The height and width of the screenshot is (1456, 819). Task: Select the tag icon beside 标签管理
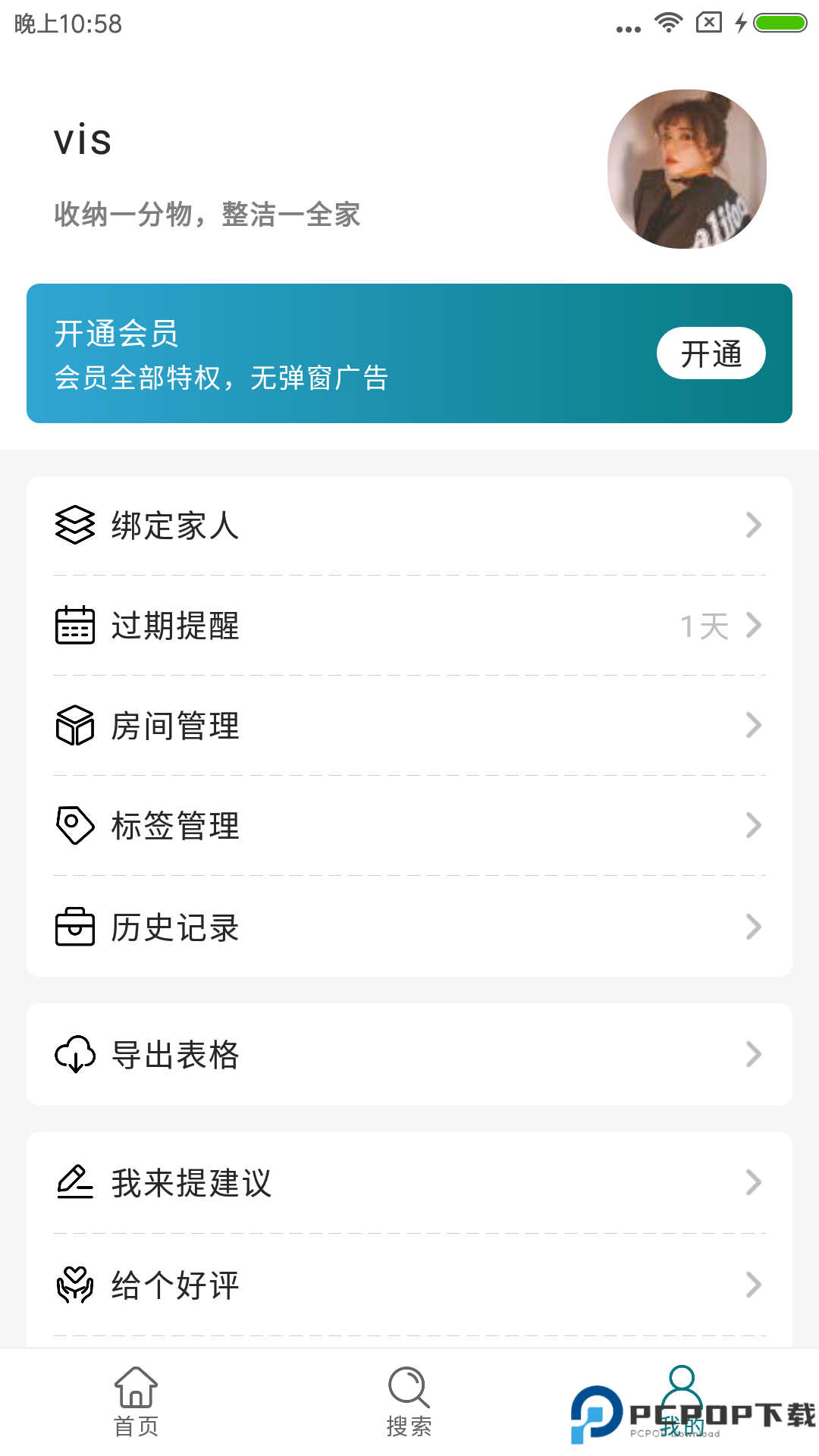coord(74,826)
